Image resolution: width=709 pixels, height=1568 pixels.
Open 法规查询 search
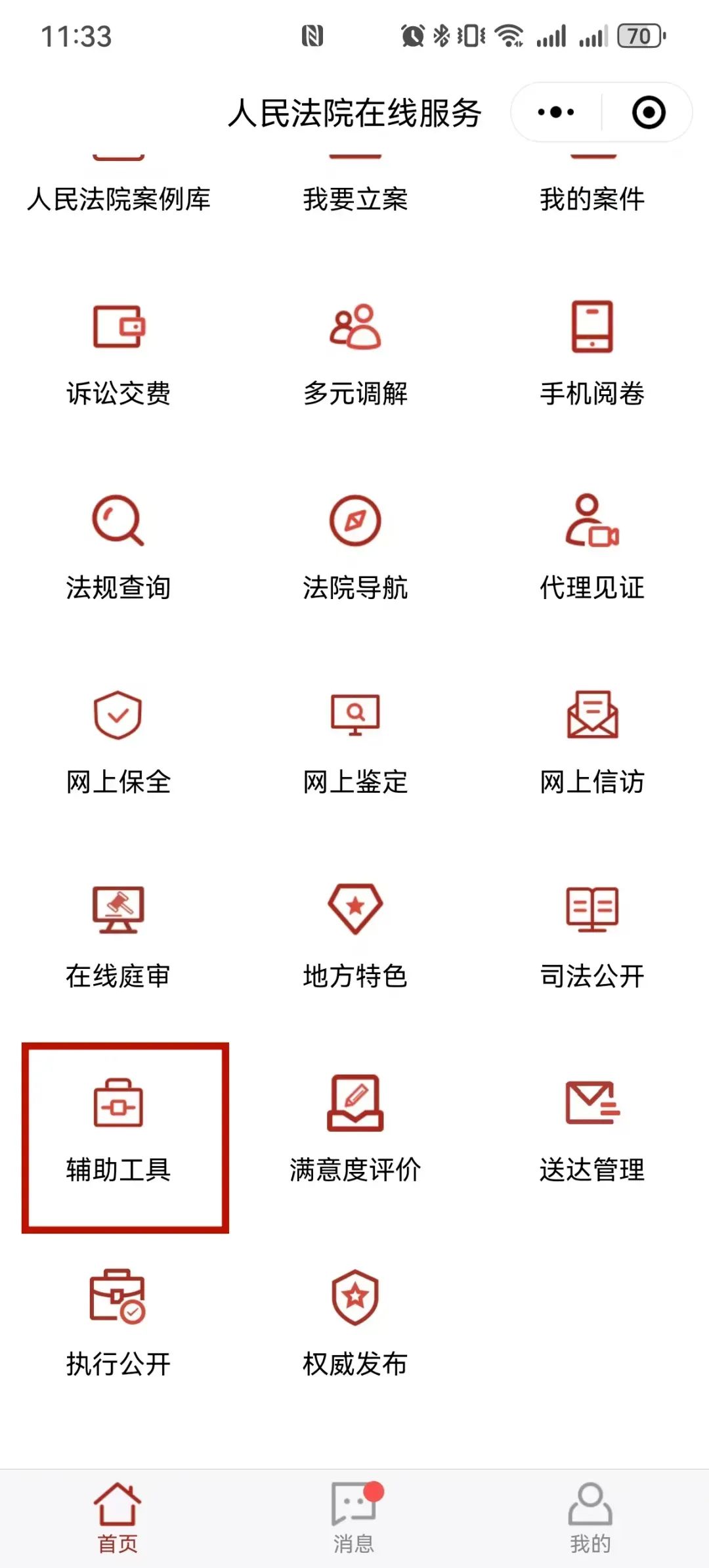pyautogui.click(x=119, y=549)
